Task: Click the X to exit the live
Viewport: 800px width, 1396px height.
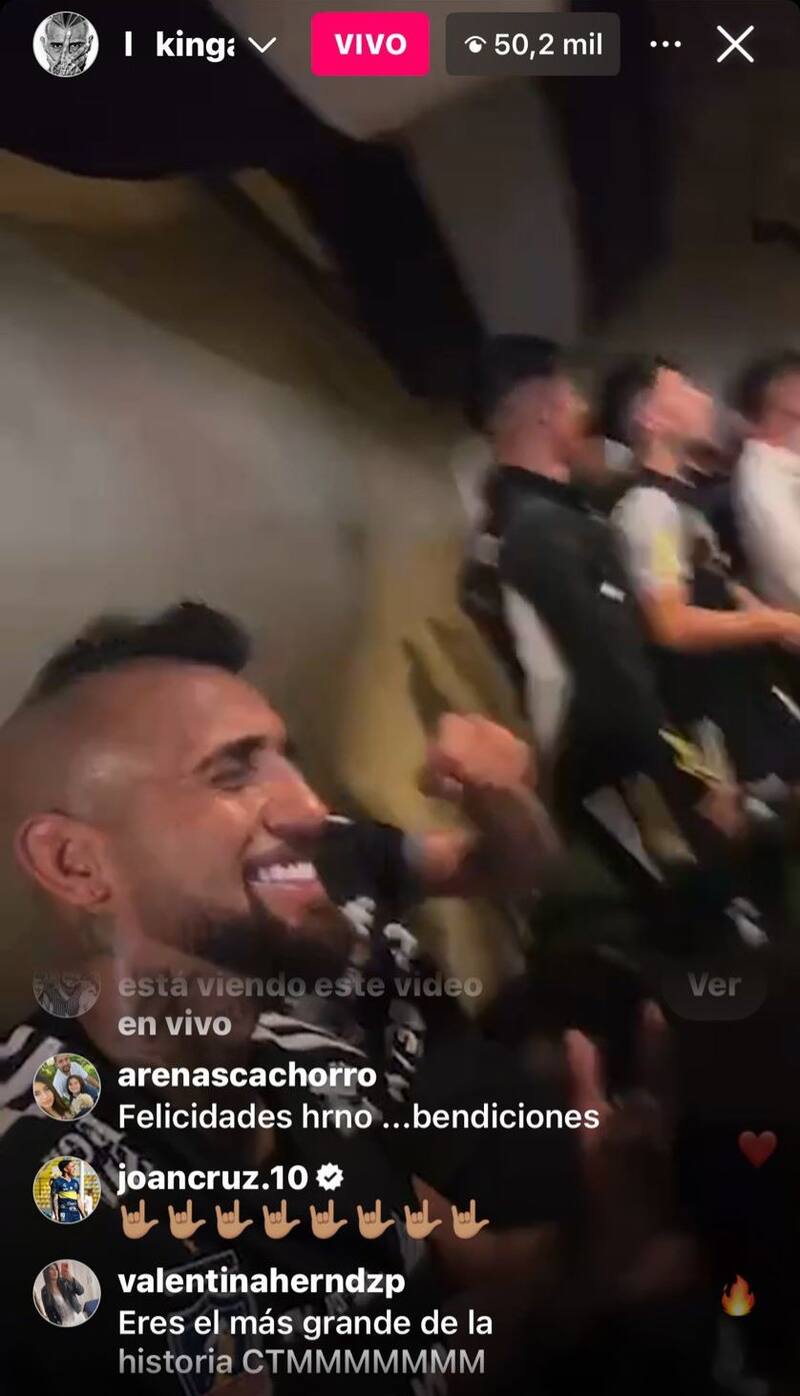Action: (736, 43)
